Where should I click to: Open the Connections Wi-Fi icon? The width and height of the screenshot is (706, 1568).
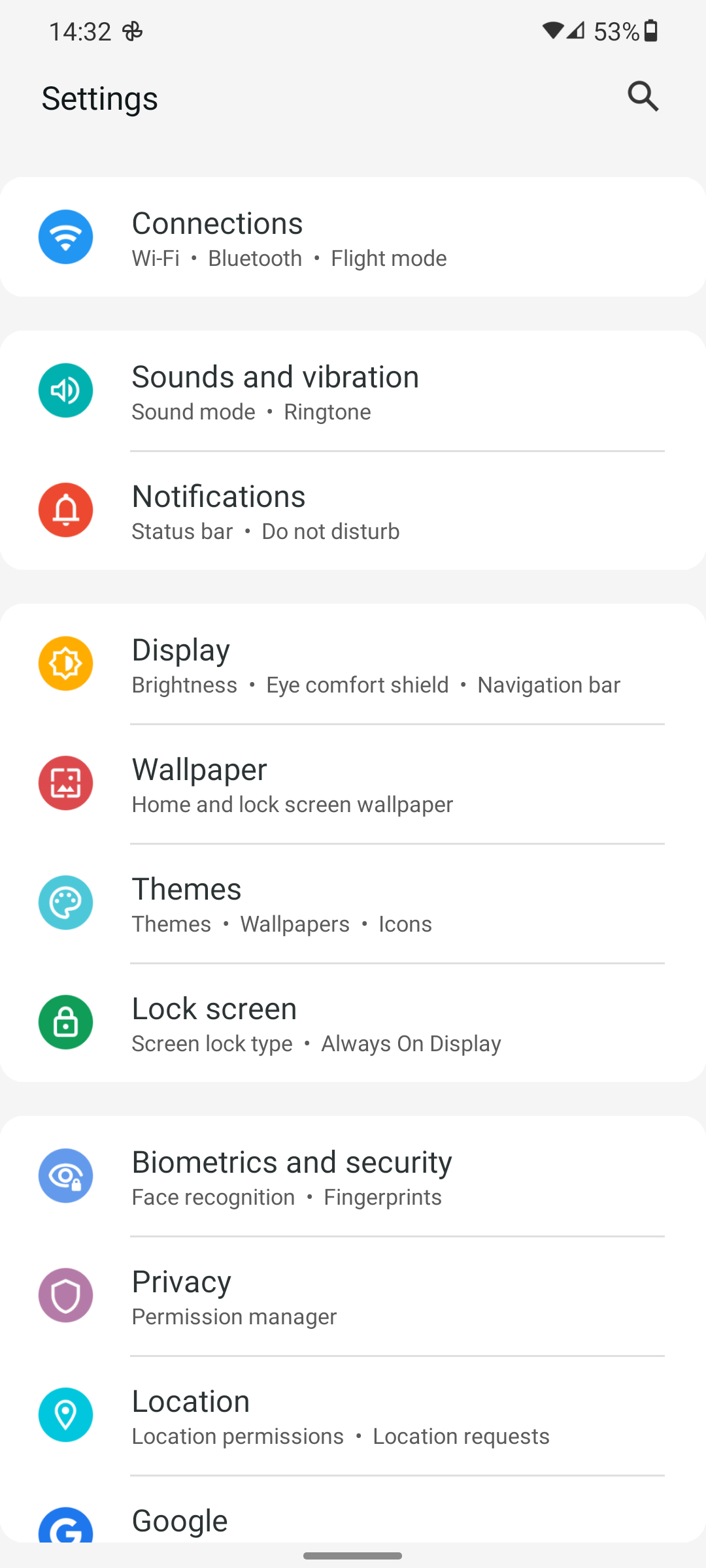coord(65,237)
